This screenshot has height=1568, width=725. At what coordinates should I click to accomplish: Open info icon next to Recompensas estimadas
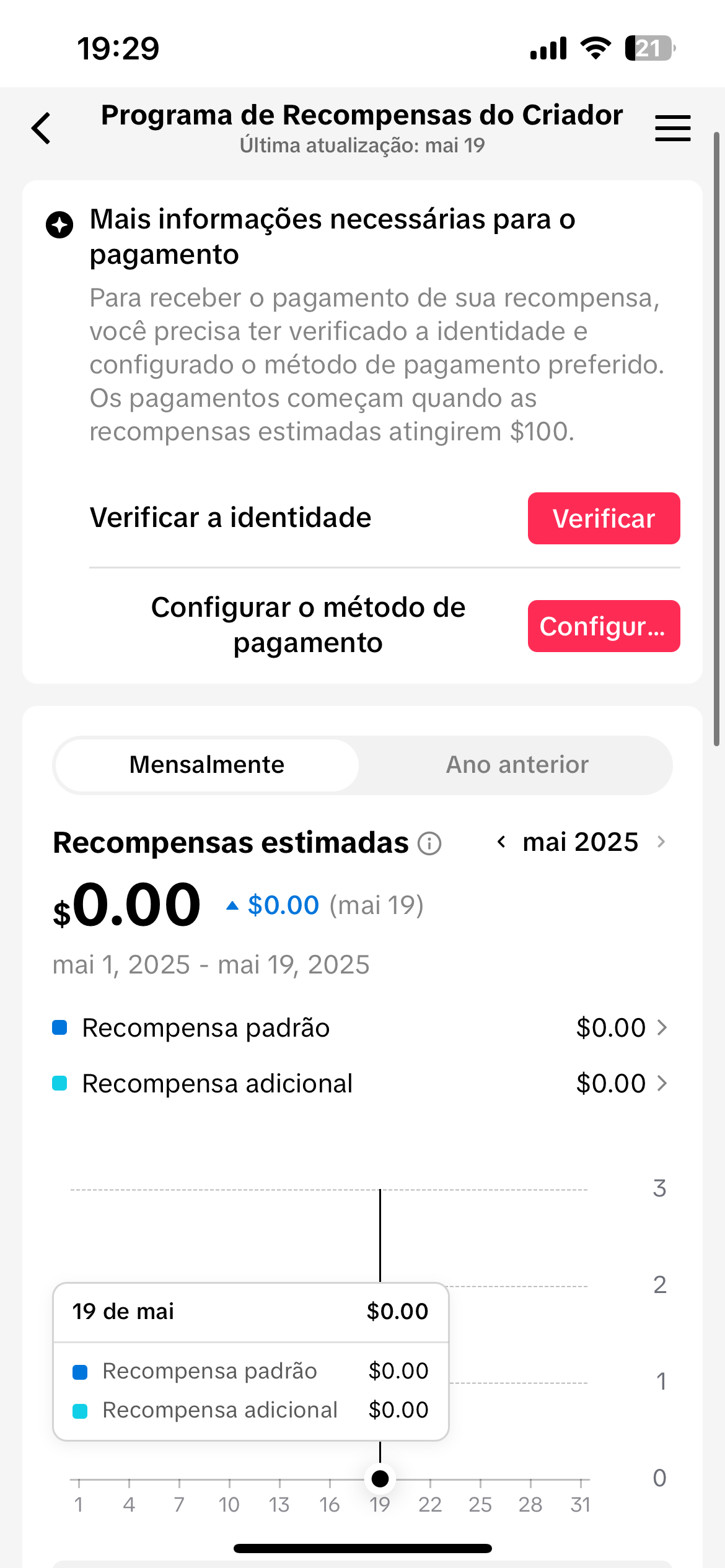click(x=429, y=843)
